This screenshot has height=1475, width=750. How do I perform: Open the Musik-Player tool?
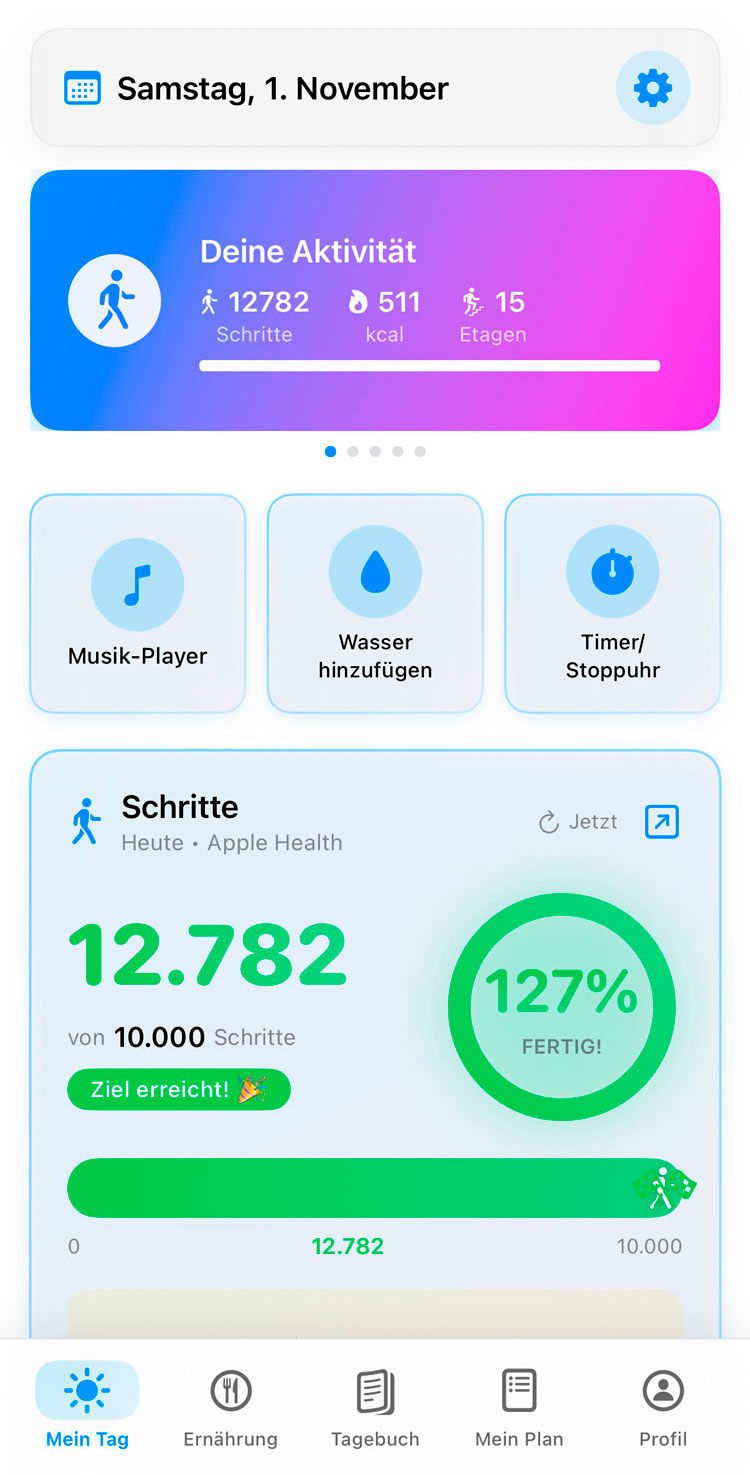(x=137, y=584)
